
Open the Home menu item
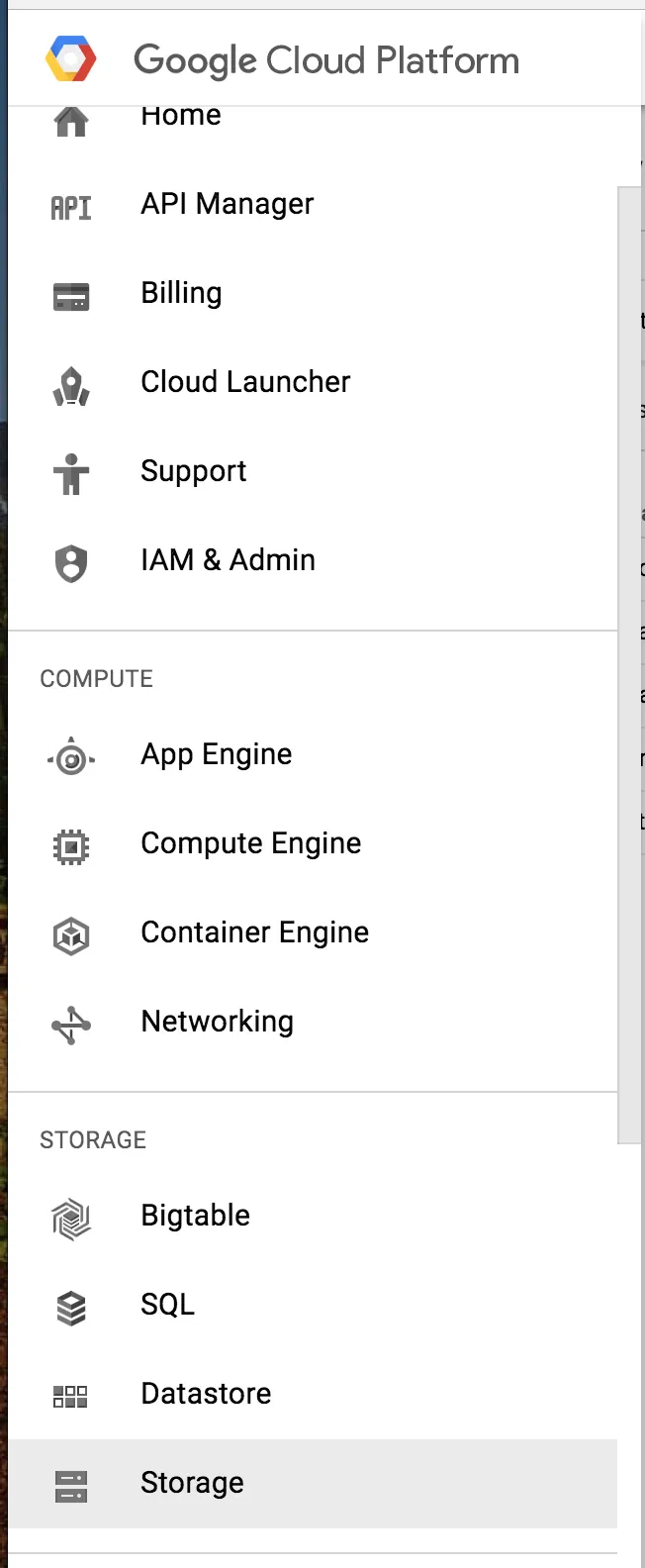pos(180,118)
